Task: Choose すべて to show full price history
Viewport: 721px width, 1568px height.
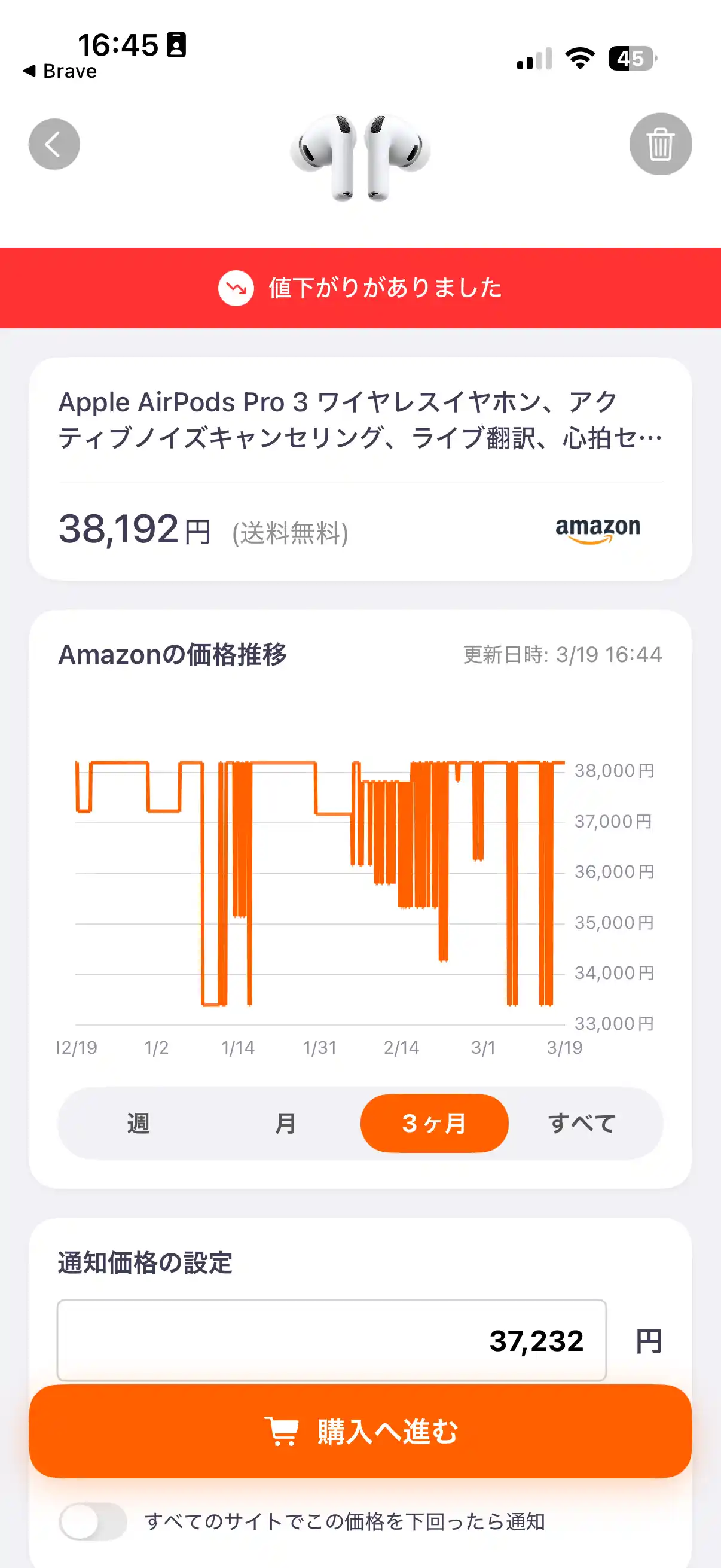Action: click(x=582, y=1123)
